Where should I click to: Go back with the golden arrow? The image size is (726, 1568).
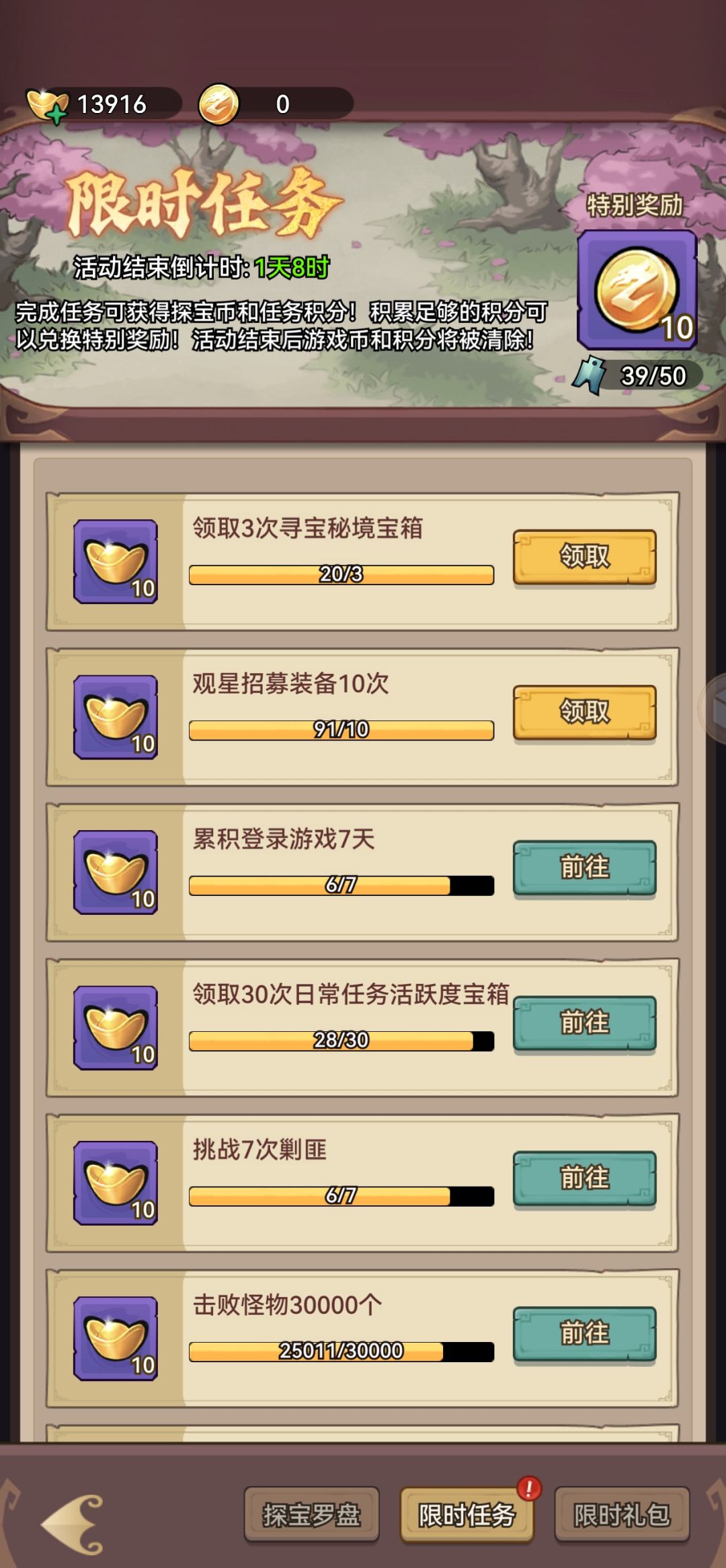click(x=73, y=1524)
